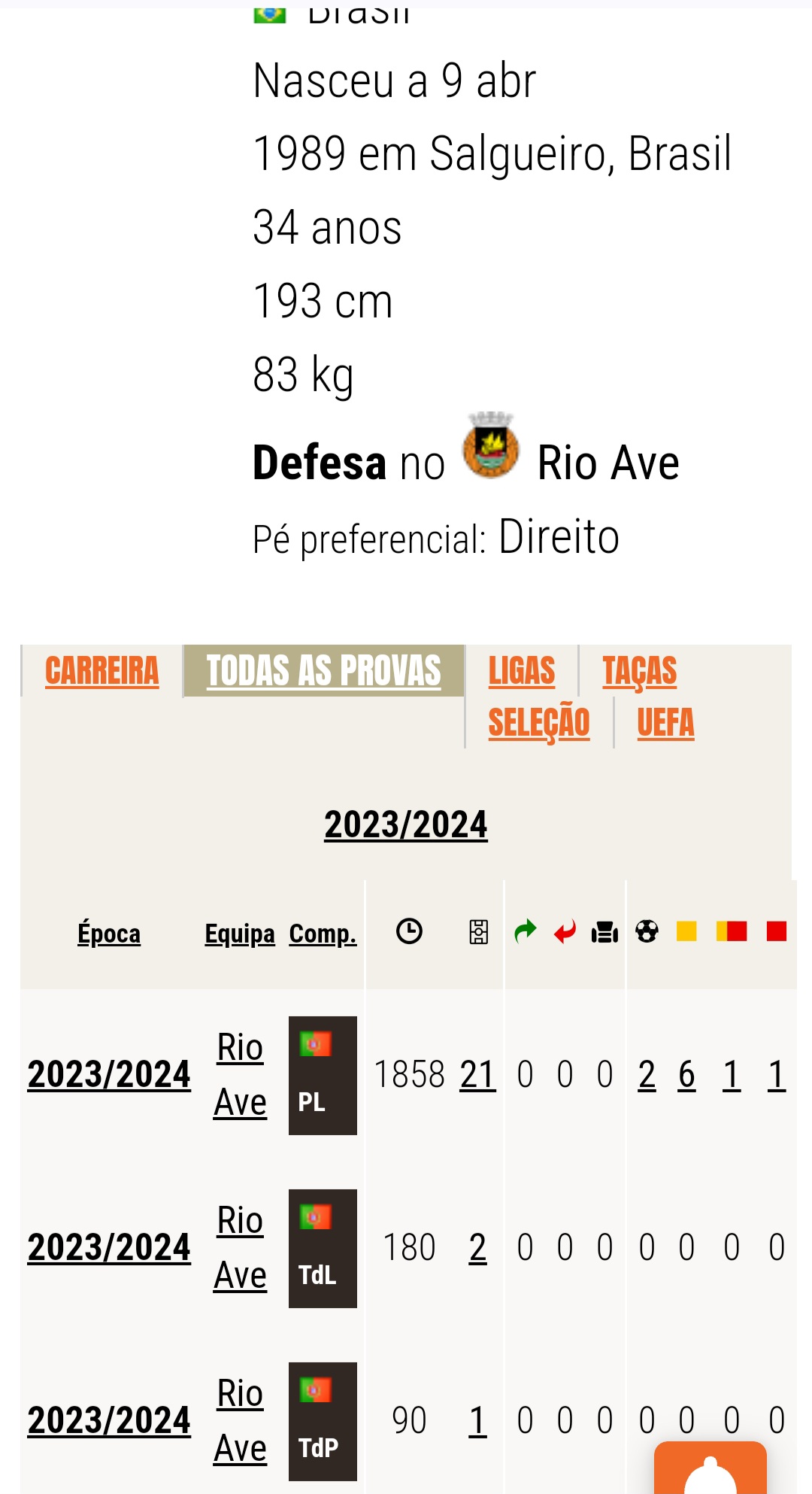View the 2 goals in PL row
The width and height of the screenshot is (812, 1494).
click(x=647, y=1075)
